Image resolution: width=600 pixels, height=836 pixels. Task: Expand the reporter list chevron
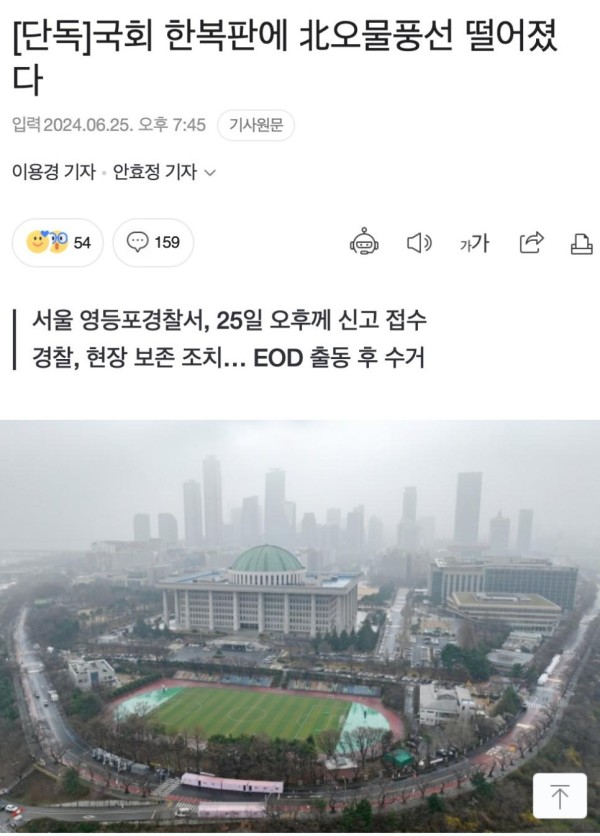[x=210, y=172]
